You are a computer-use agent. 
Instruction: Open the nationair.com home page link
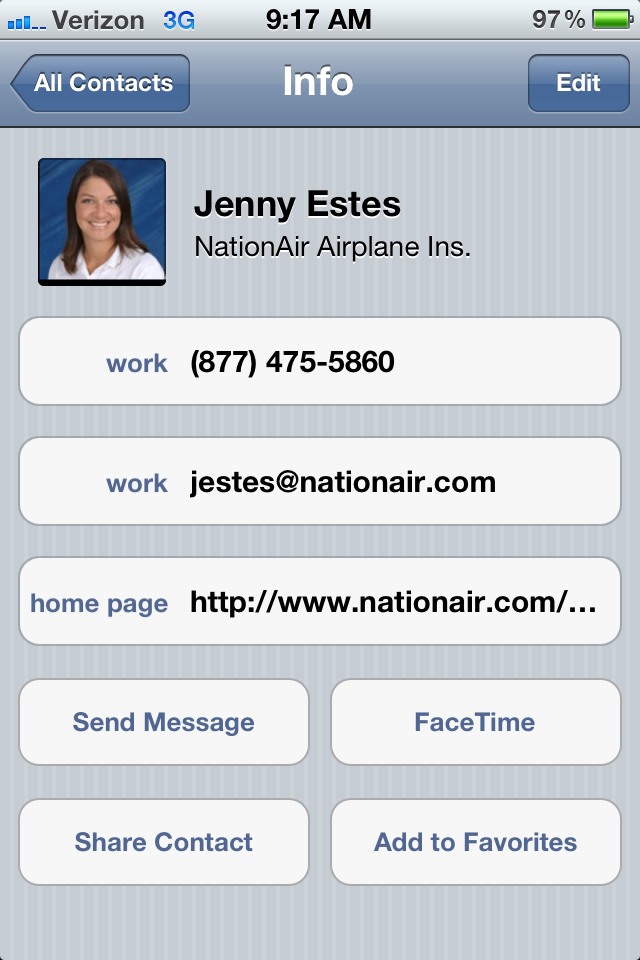click(x=320, y=602)
